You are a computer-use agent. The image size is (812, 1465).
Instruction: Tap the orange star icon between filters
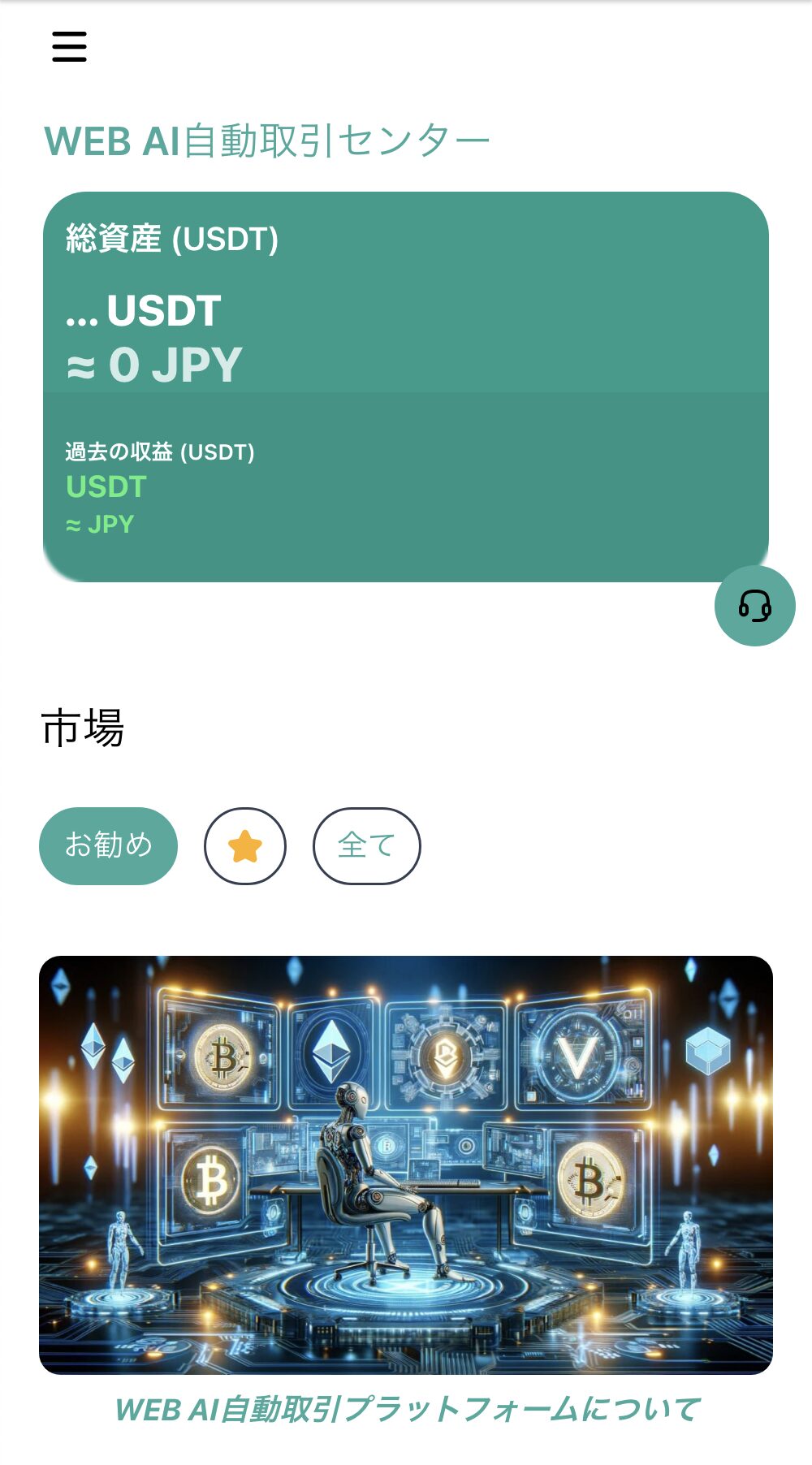(245, 845)
